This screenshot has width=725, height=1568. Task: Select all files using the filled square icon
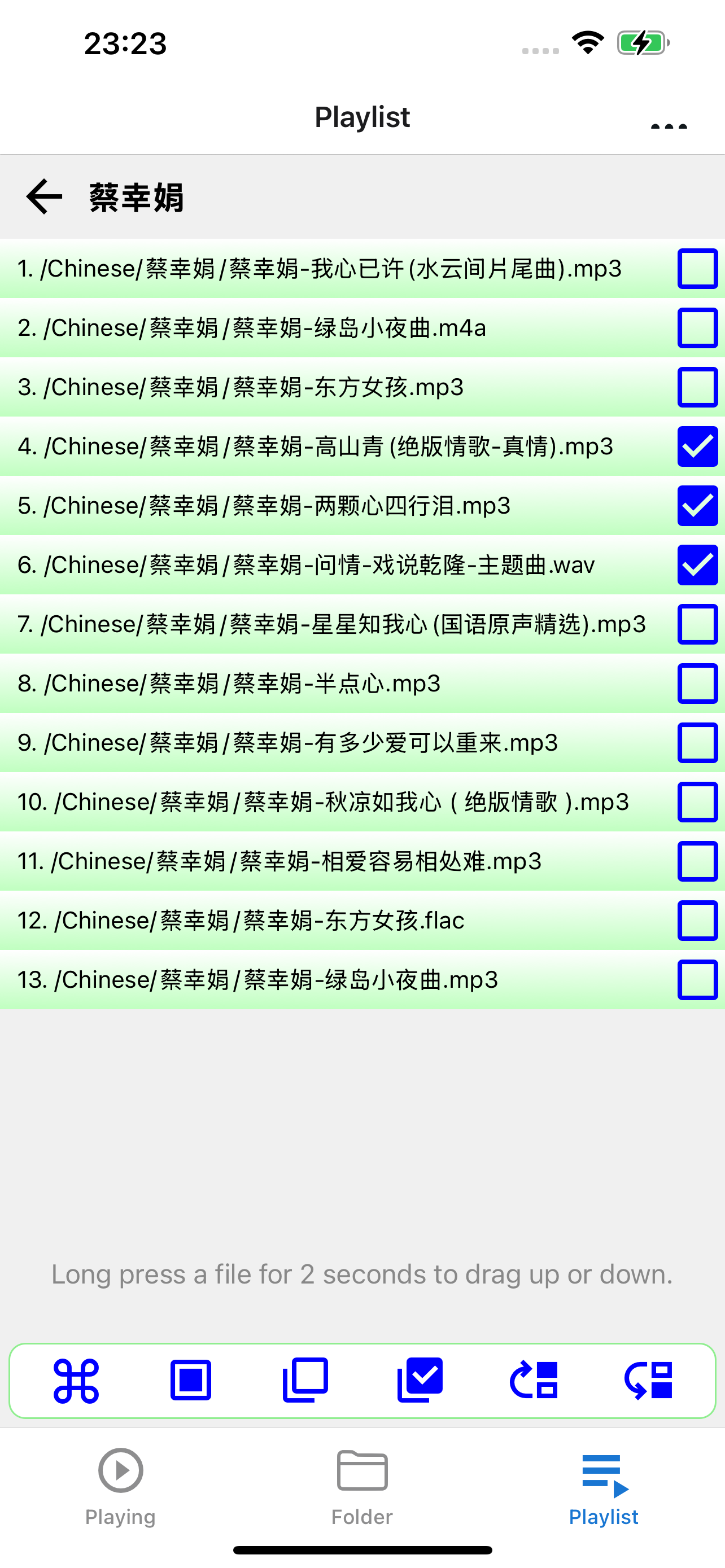coord(190,1382)
